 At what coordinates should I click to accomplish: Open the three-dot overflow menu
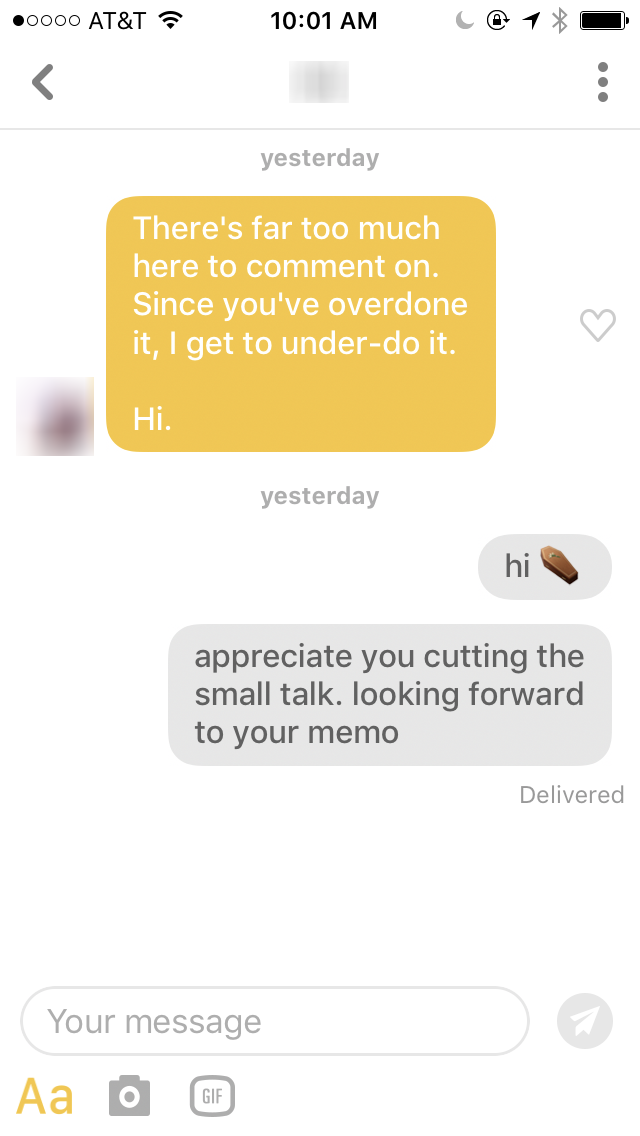[602, 82]
